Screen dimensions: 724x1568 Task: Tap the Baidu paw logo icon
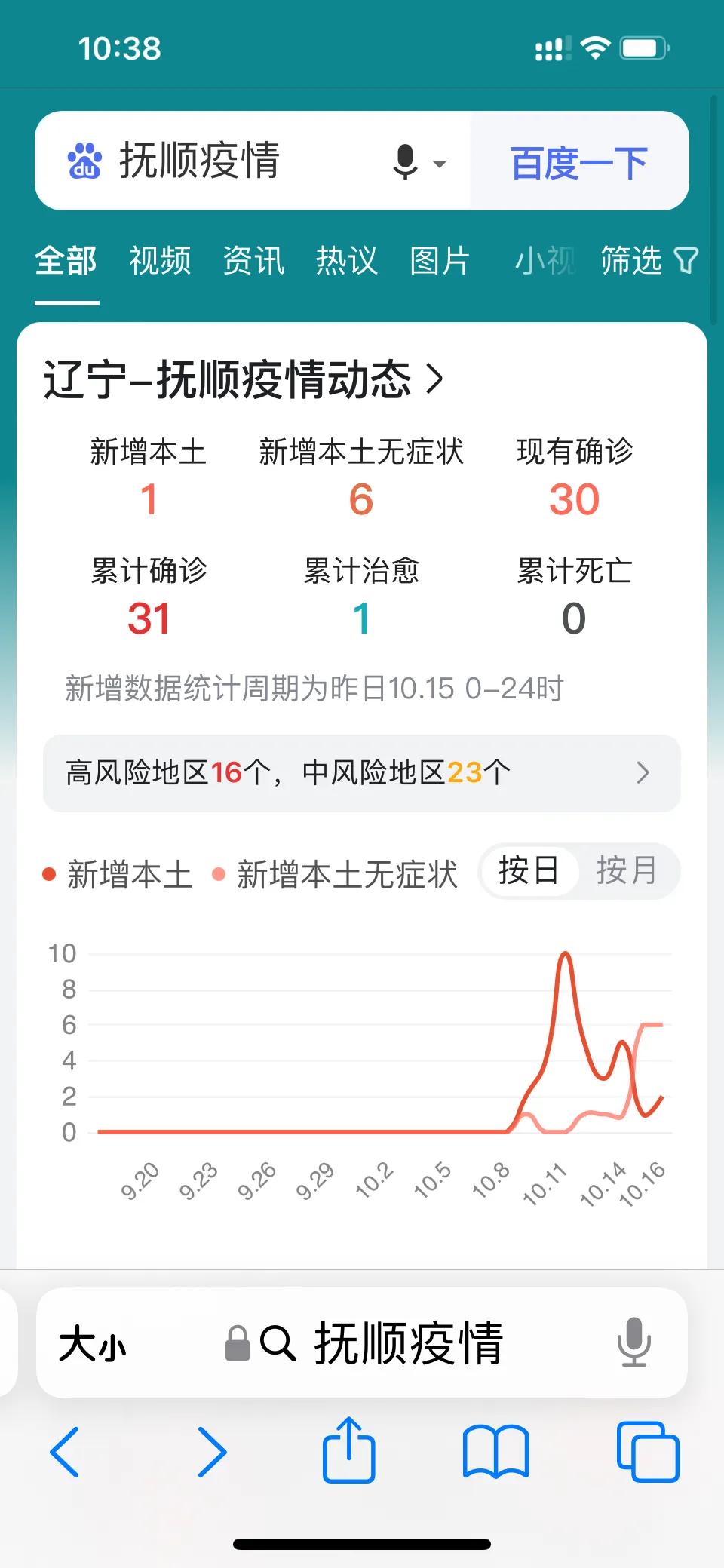tap(85, 161)
